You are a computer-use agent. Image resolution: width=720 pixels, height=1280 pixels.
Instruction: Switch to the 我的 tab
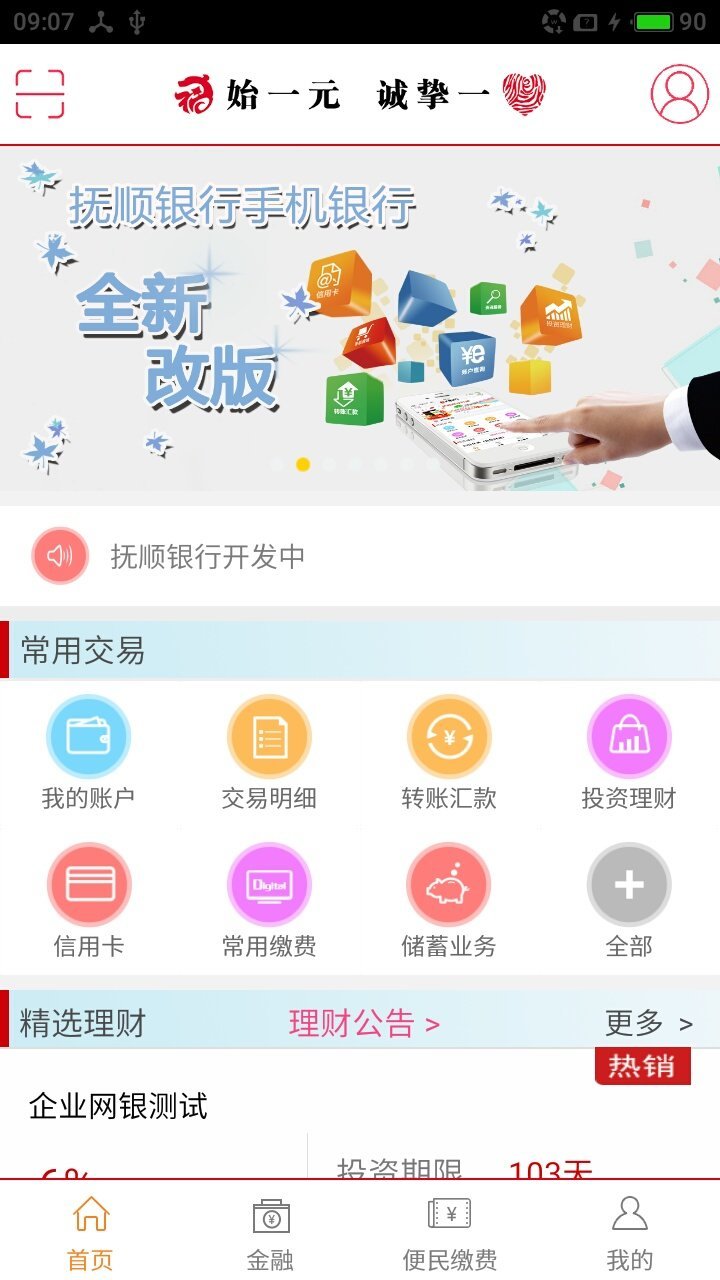tap(630, 1232)
